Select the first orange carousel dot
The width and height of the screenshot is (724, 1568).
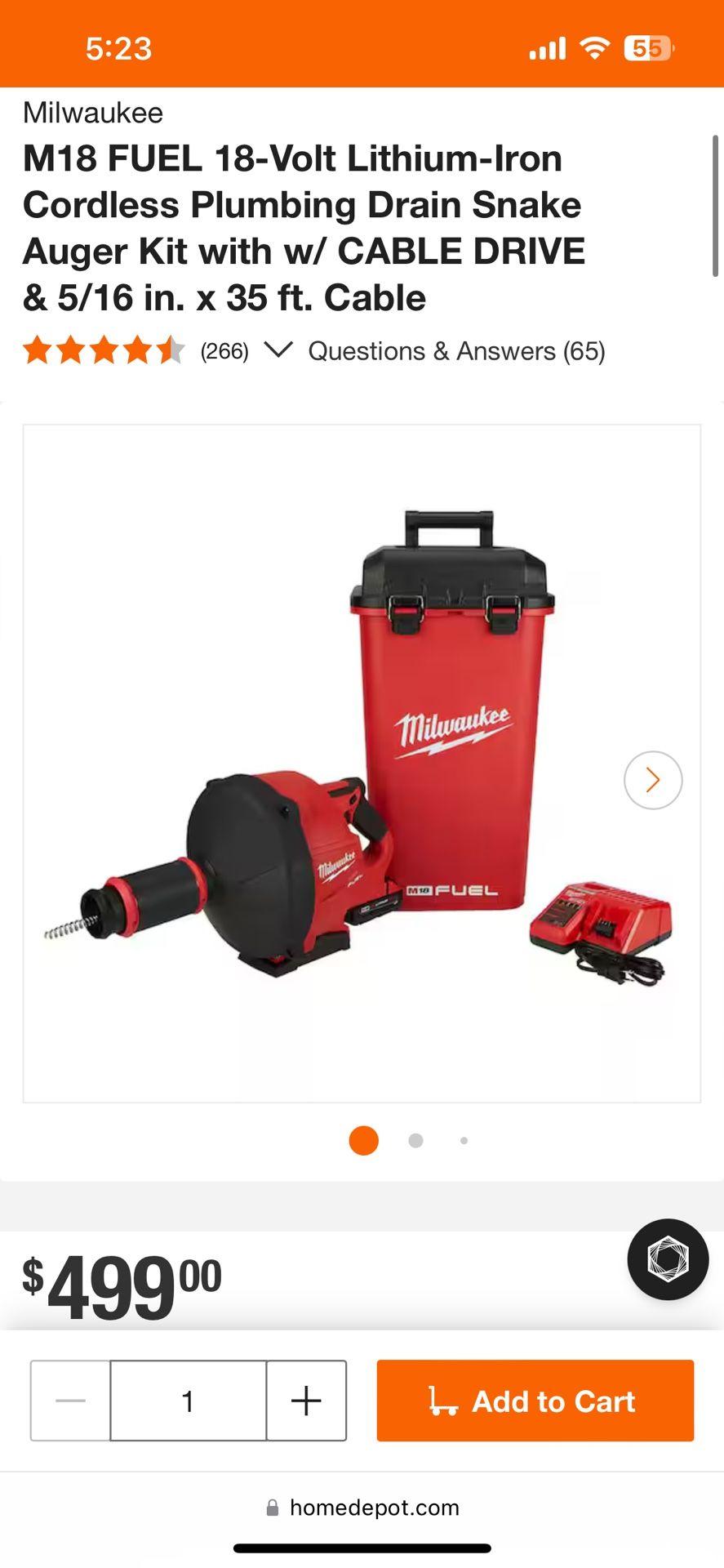click(x=363, y=1140)
